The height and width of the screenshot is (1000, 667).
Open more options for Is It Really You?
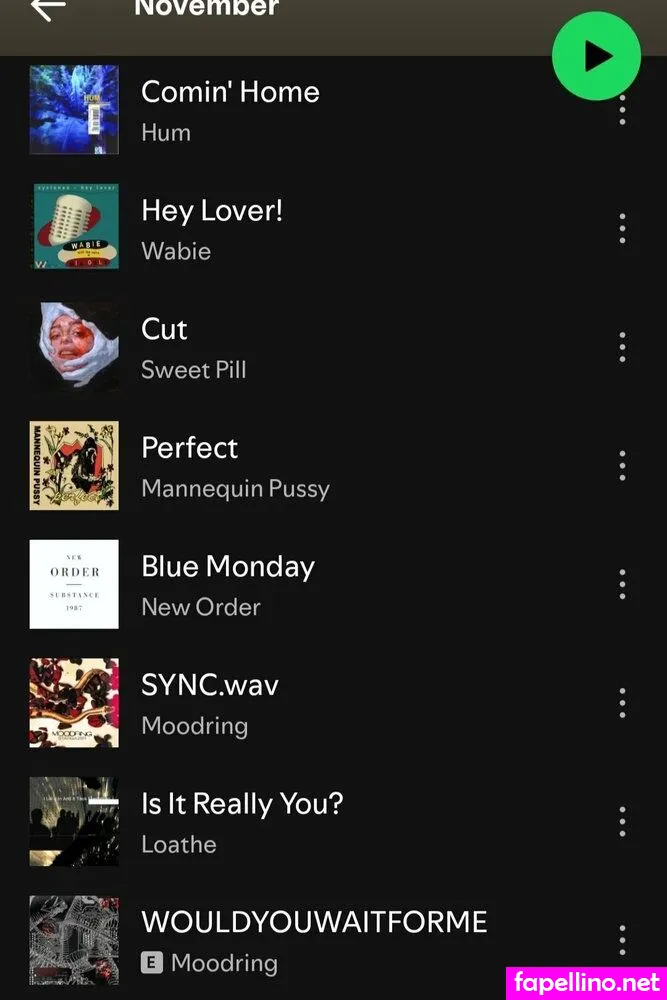pyautogui.click(x=622, y=822)
